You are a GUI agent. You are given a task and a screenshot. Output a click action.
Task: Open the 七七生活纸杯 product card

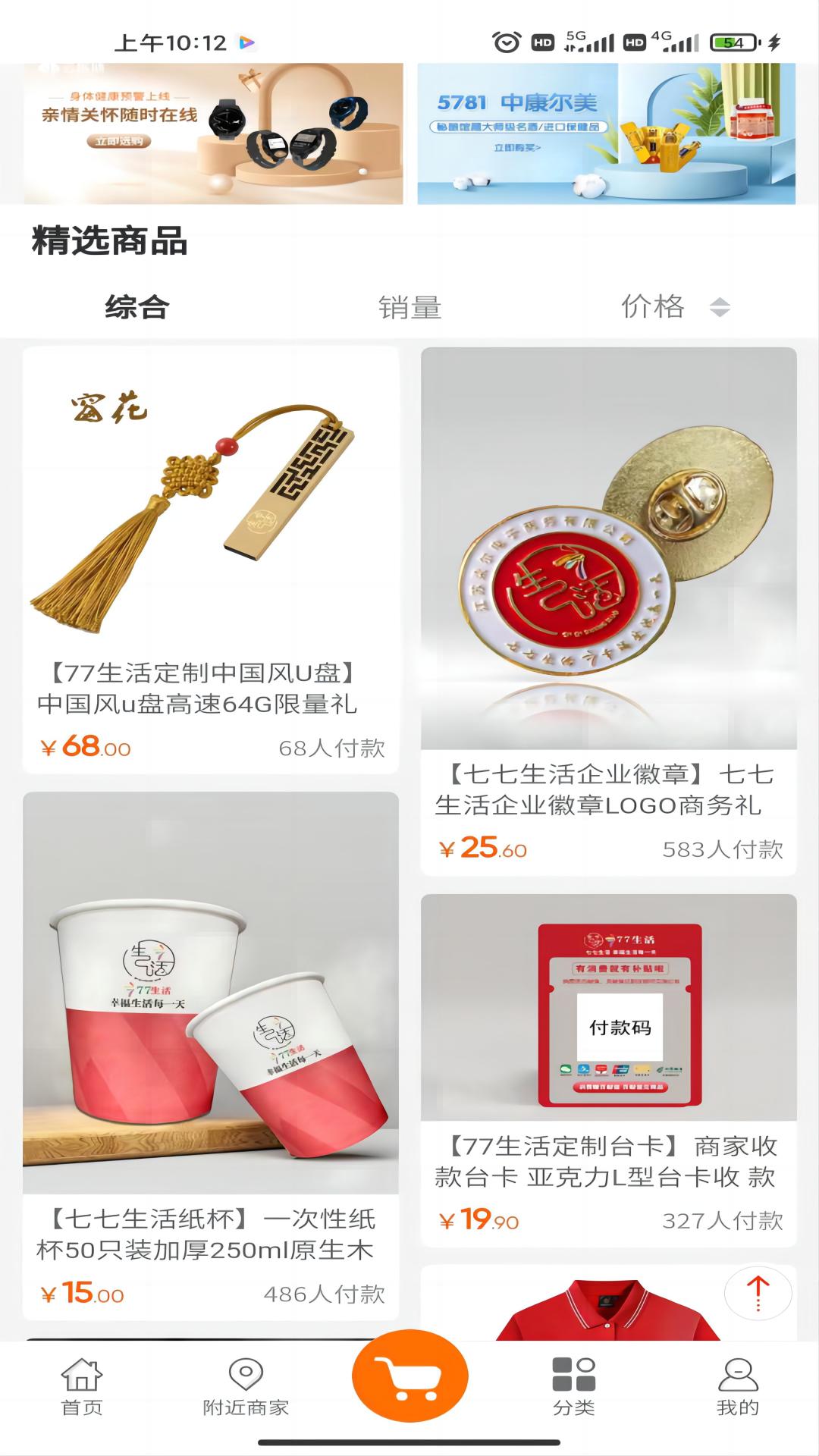point(211,1054)
